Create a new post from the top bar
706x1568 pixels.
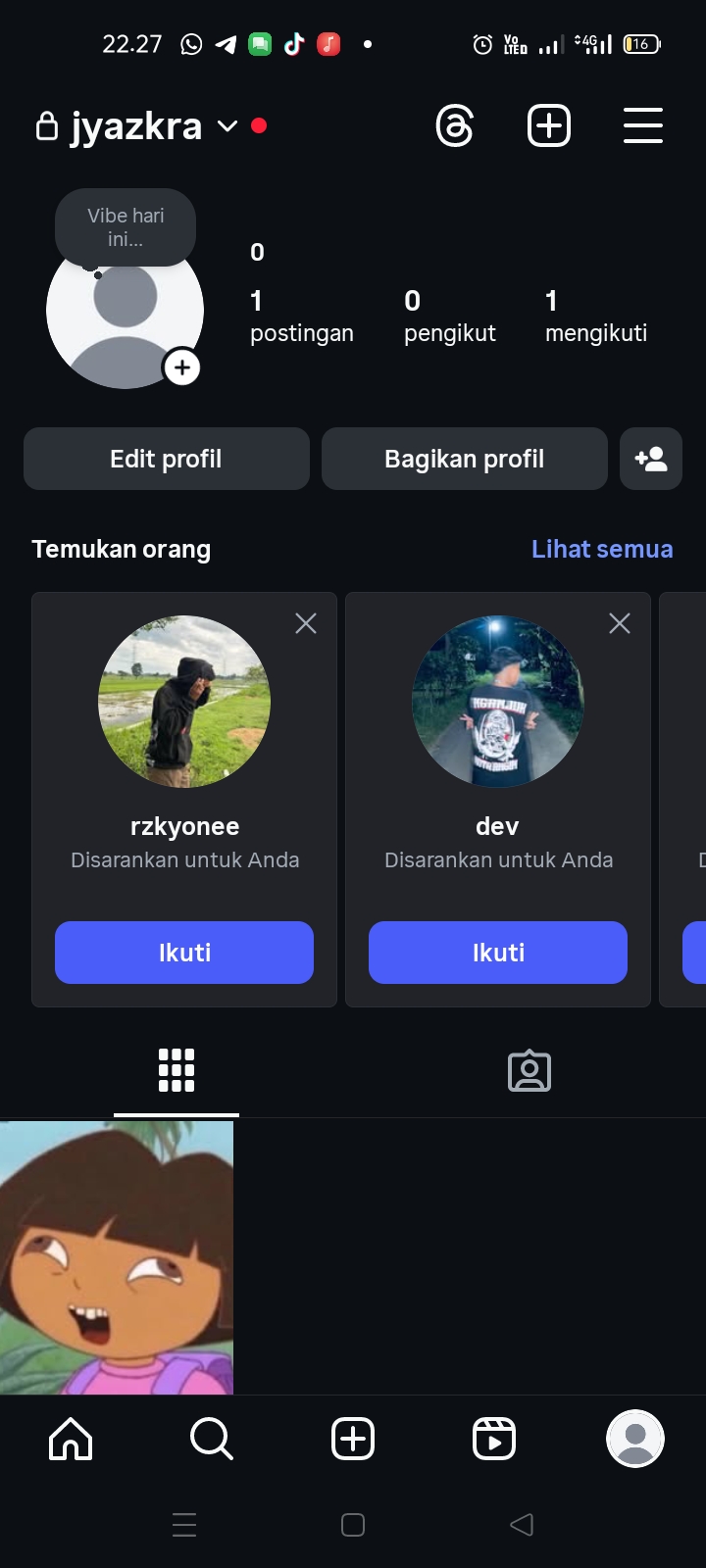point(549,126)
